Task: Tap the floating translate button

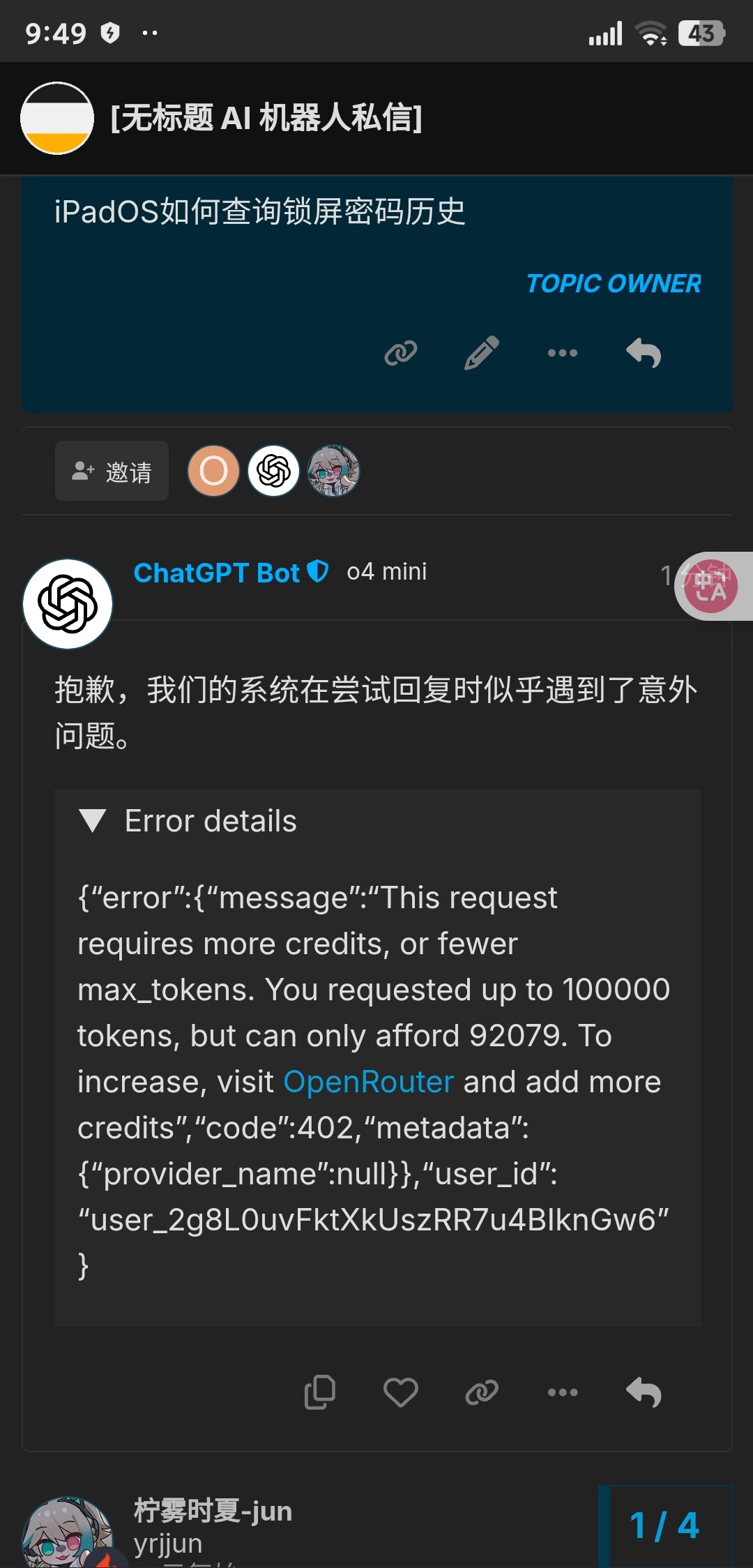Action: point(711,587)
